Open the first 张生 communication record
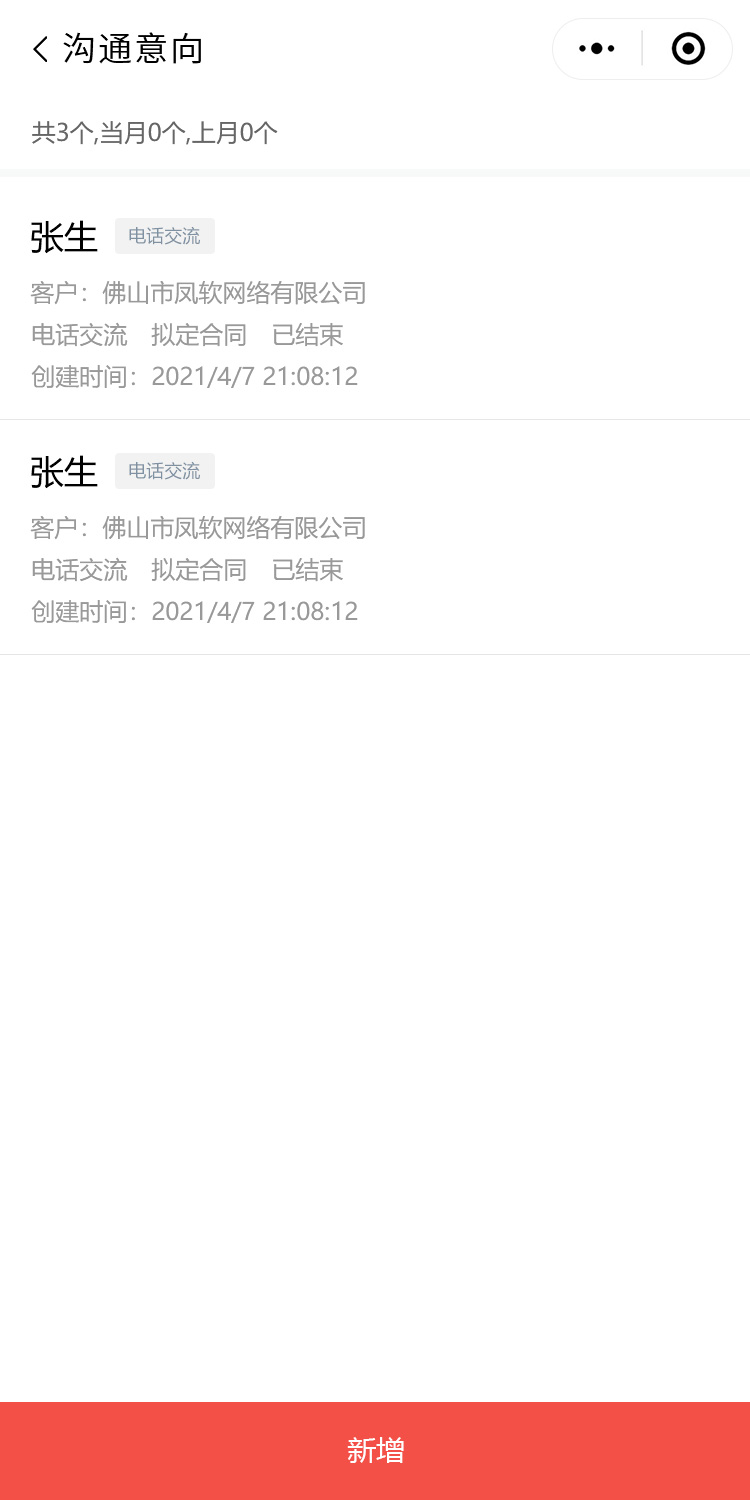 click(x=375, y=300)
